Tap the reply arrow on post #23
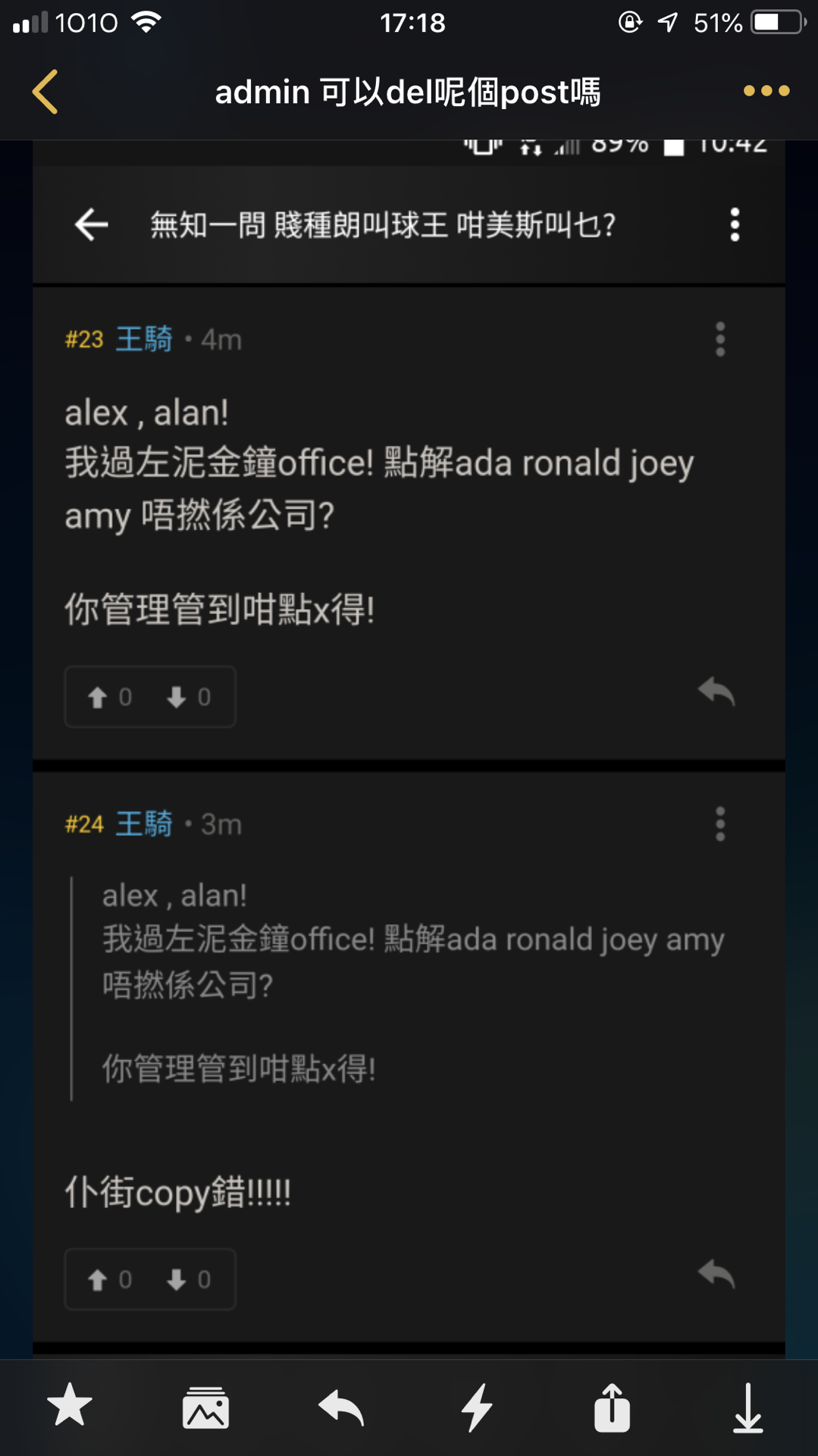 pos(716,692)
